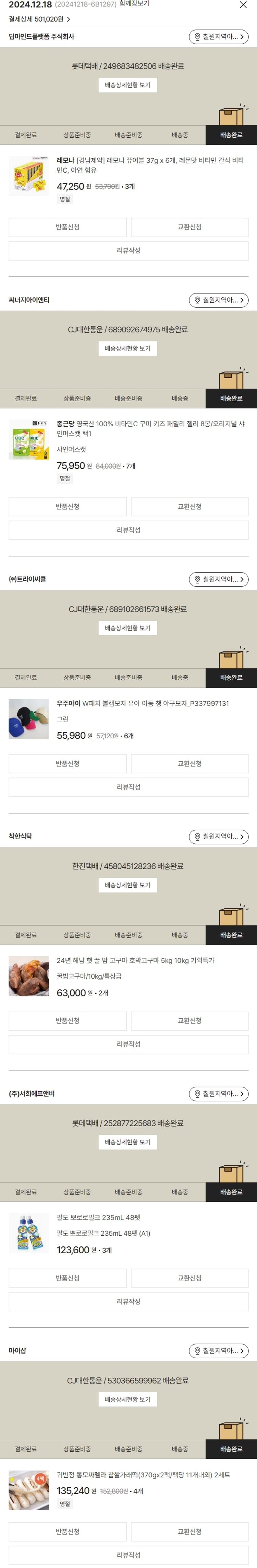
Task: Write review for 팔도 뽀로로밀크
Action: 128,1302
